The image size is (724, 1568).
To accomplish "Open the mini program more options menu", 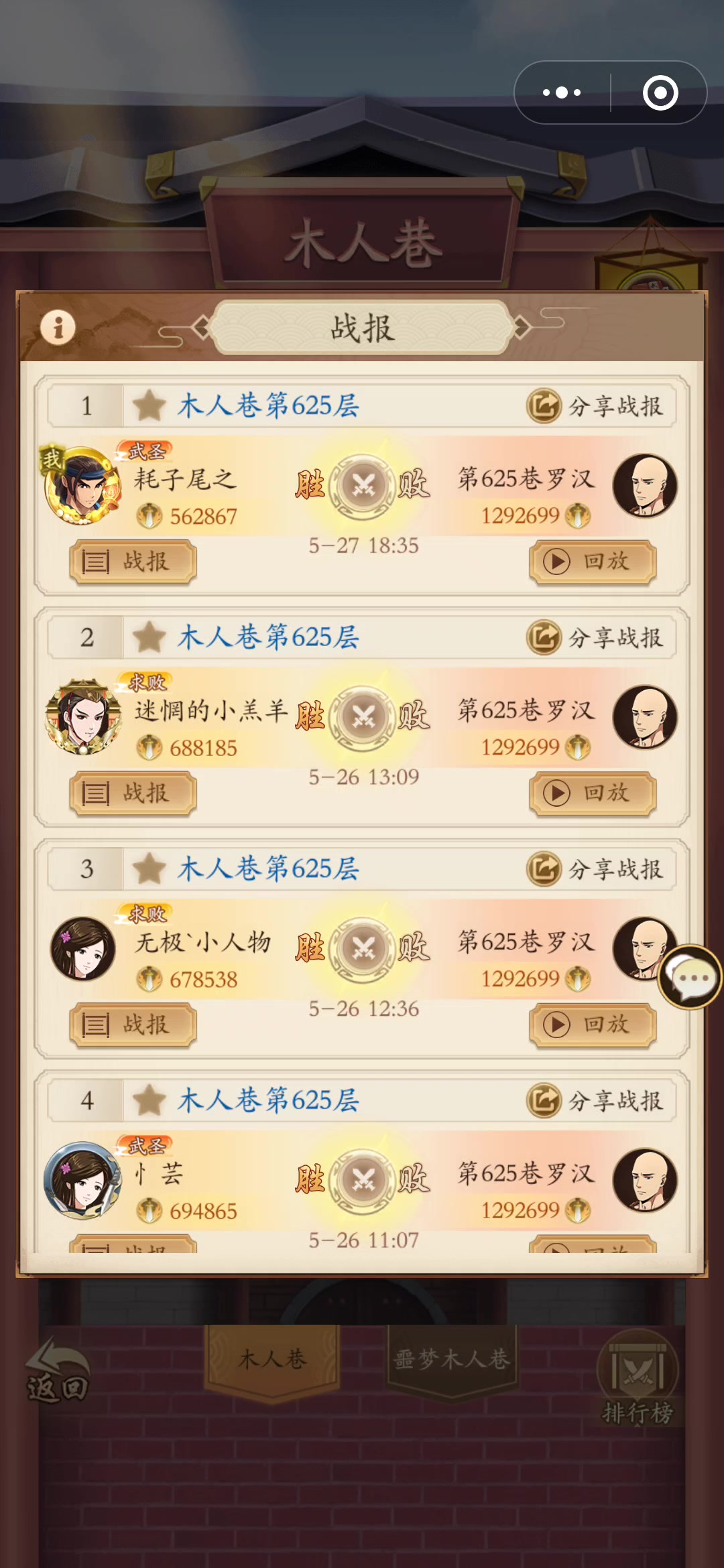I will click(x=562, y=92).
